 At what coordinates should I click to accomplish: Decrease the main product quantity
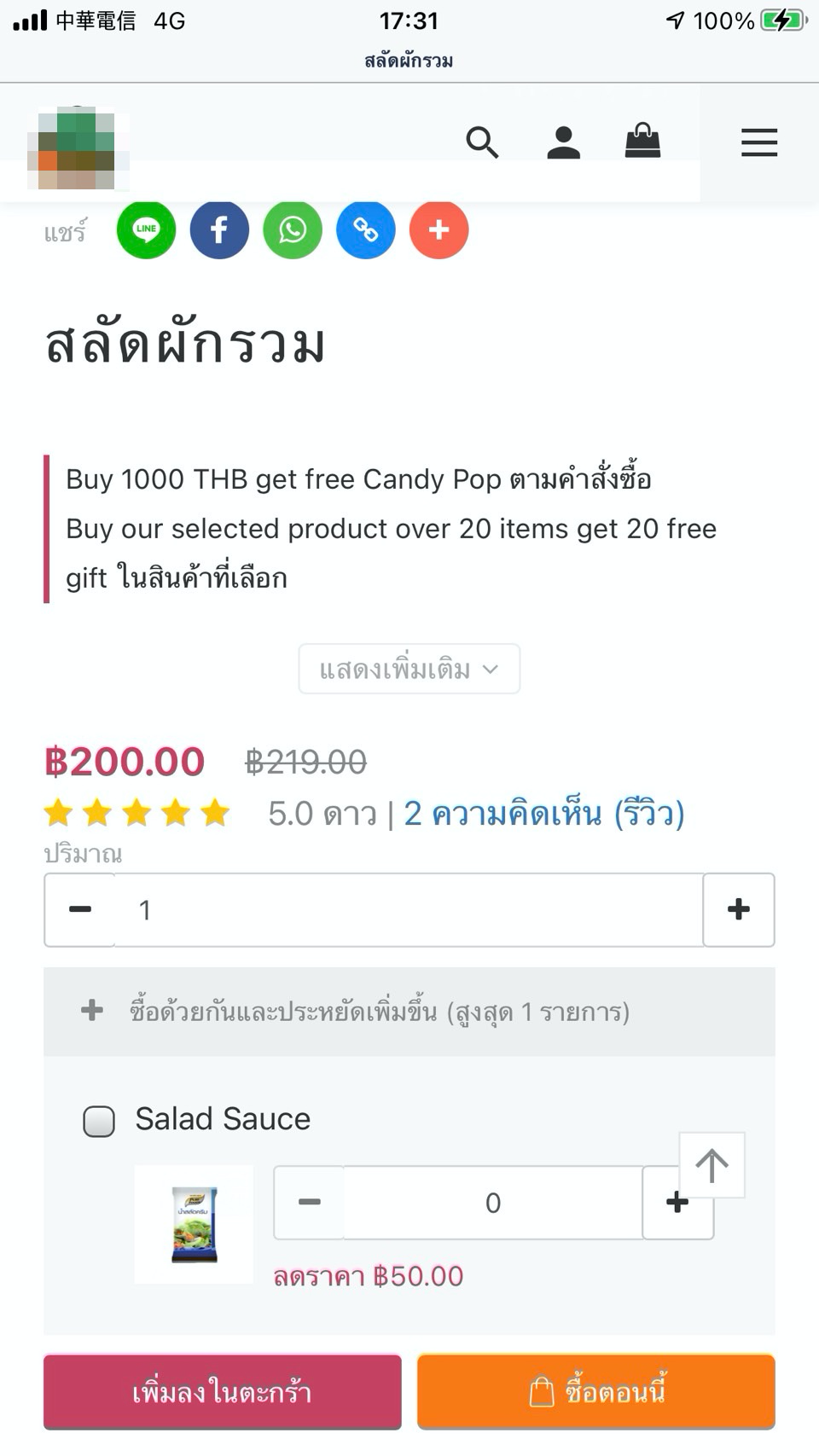[80, 909]
